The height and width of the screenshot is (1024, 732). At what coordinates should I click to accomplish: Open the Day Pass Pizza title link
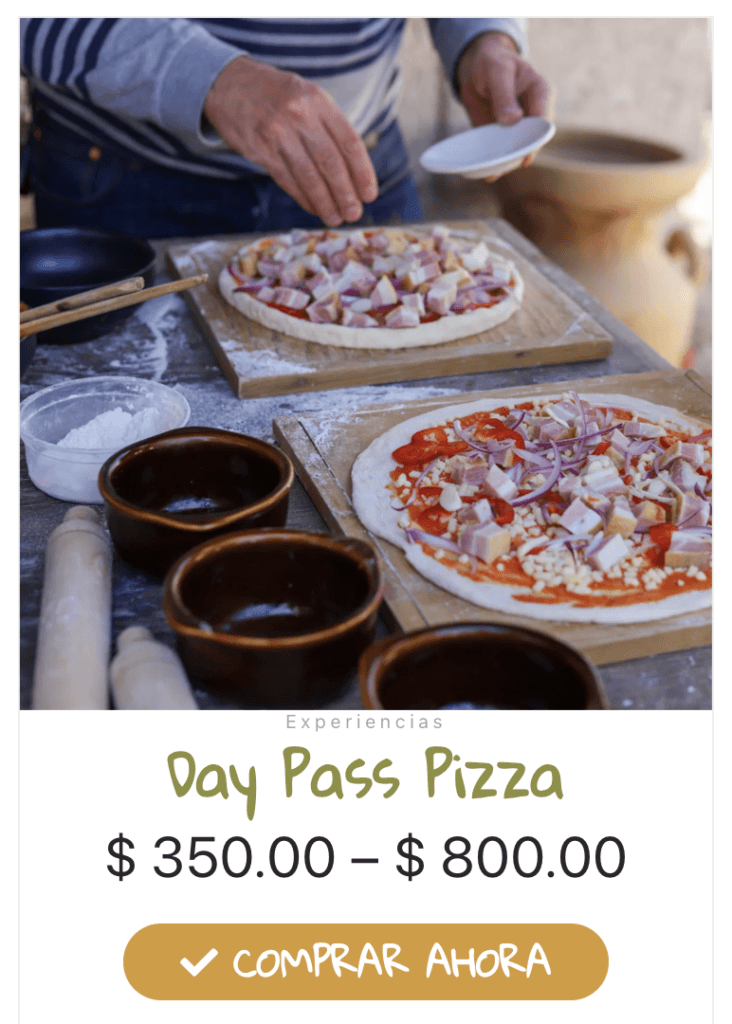[365, 777]
